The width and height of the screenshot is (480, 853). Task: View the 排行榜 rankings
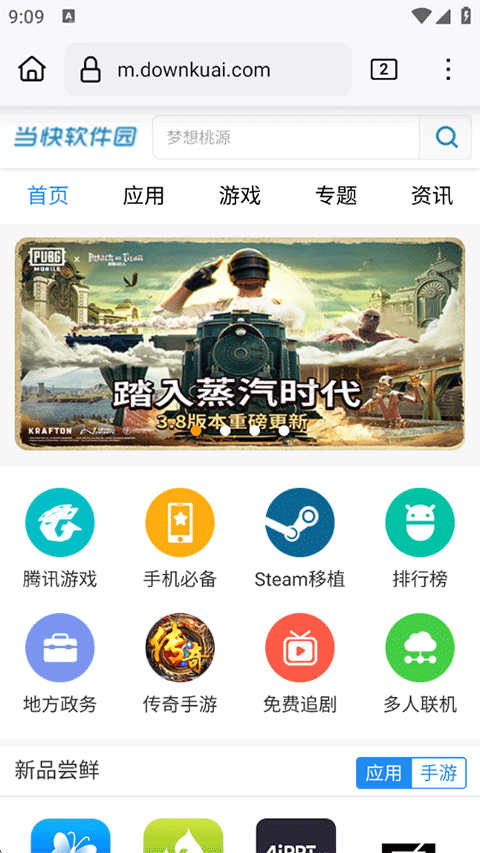(420, 538)
